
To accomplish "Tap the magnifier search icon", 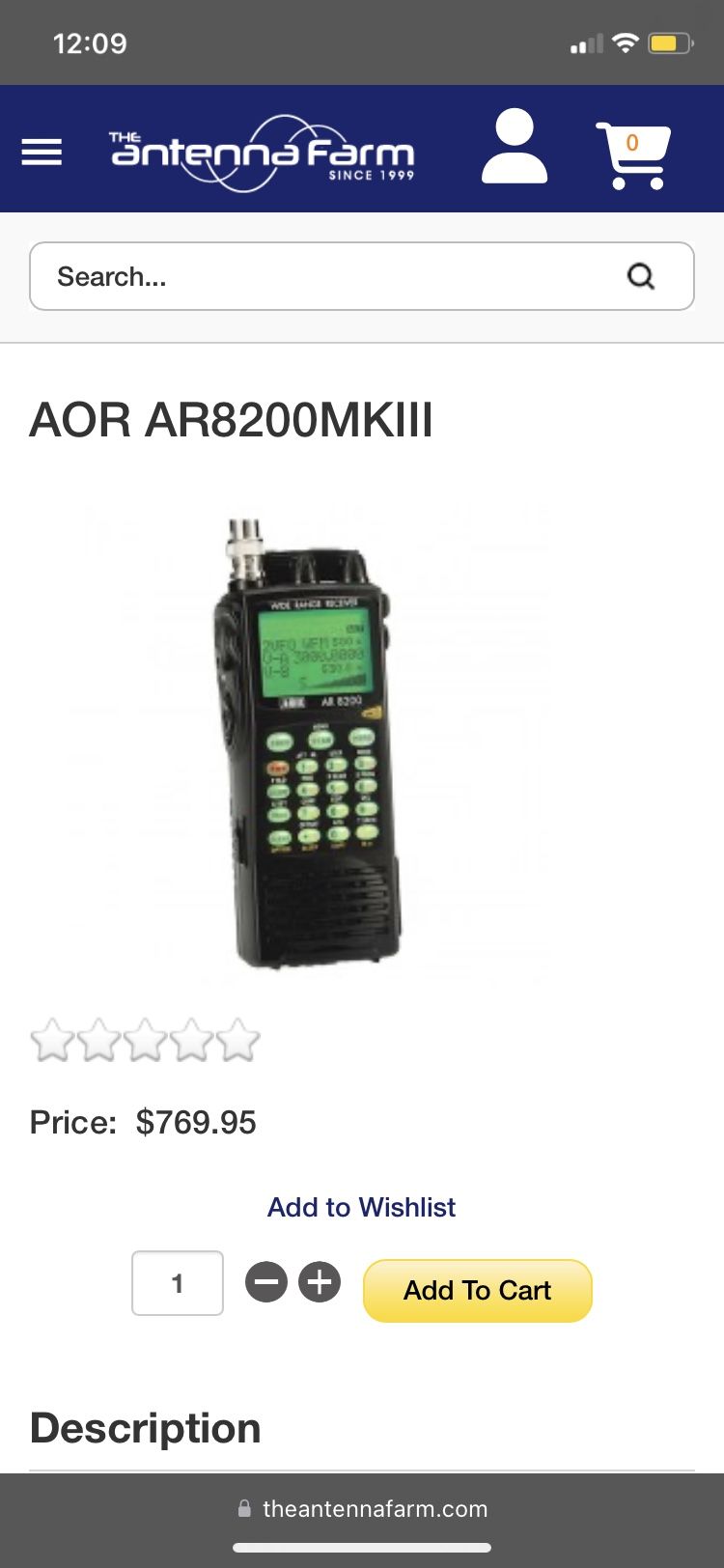I will [641, 277].
